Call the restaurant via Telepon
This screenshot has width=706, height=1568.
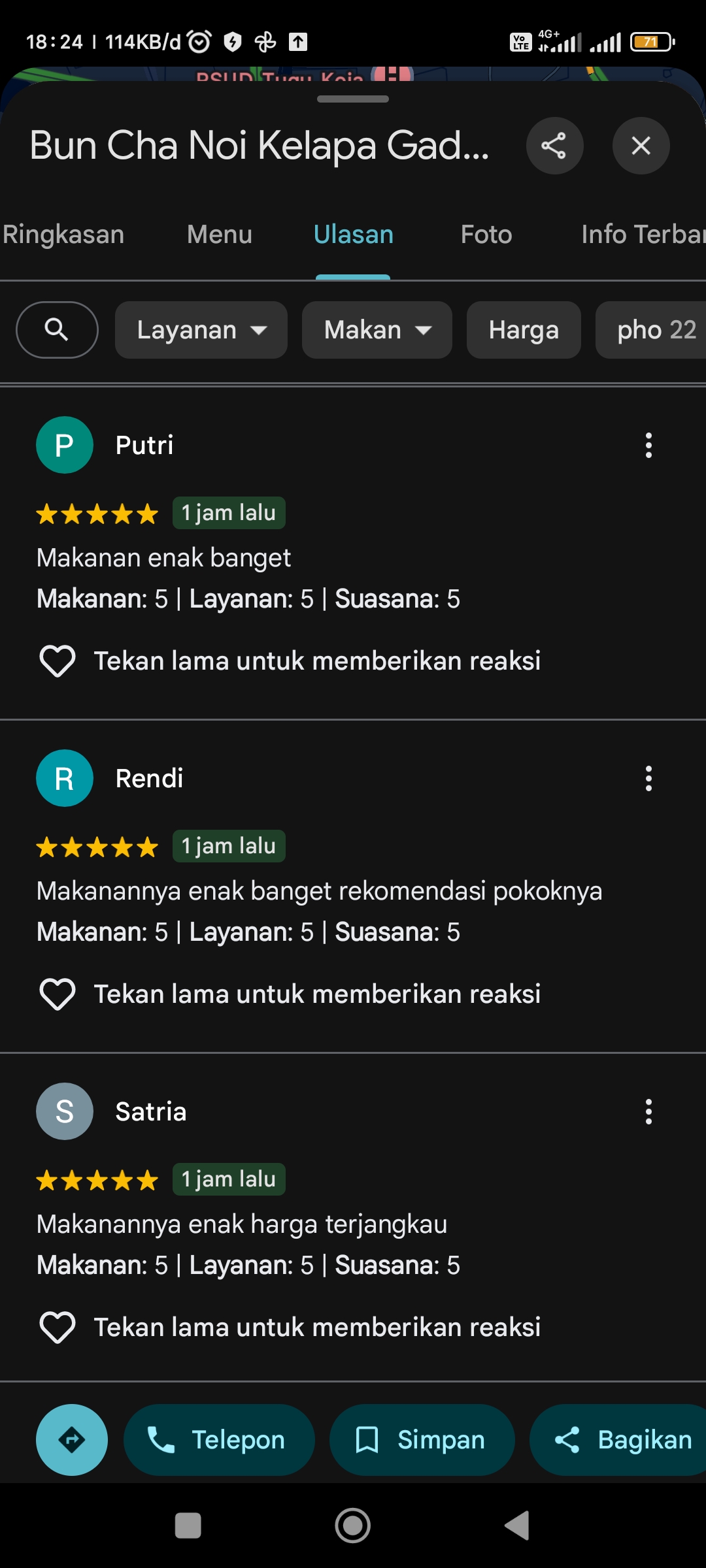219,1440
